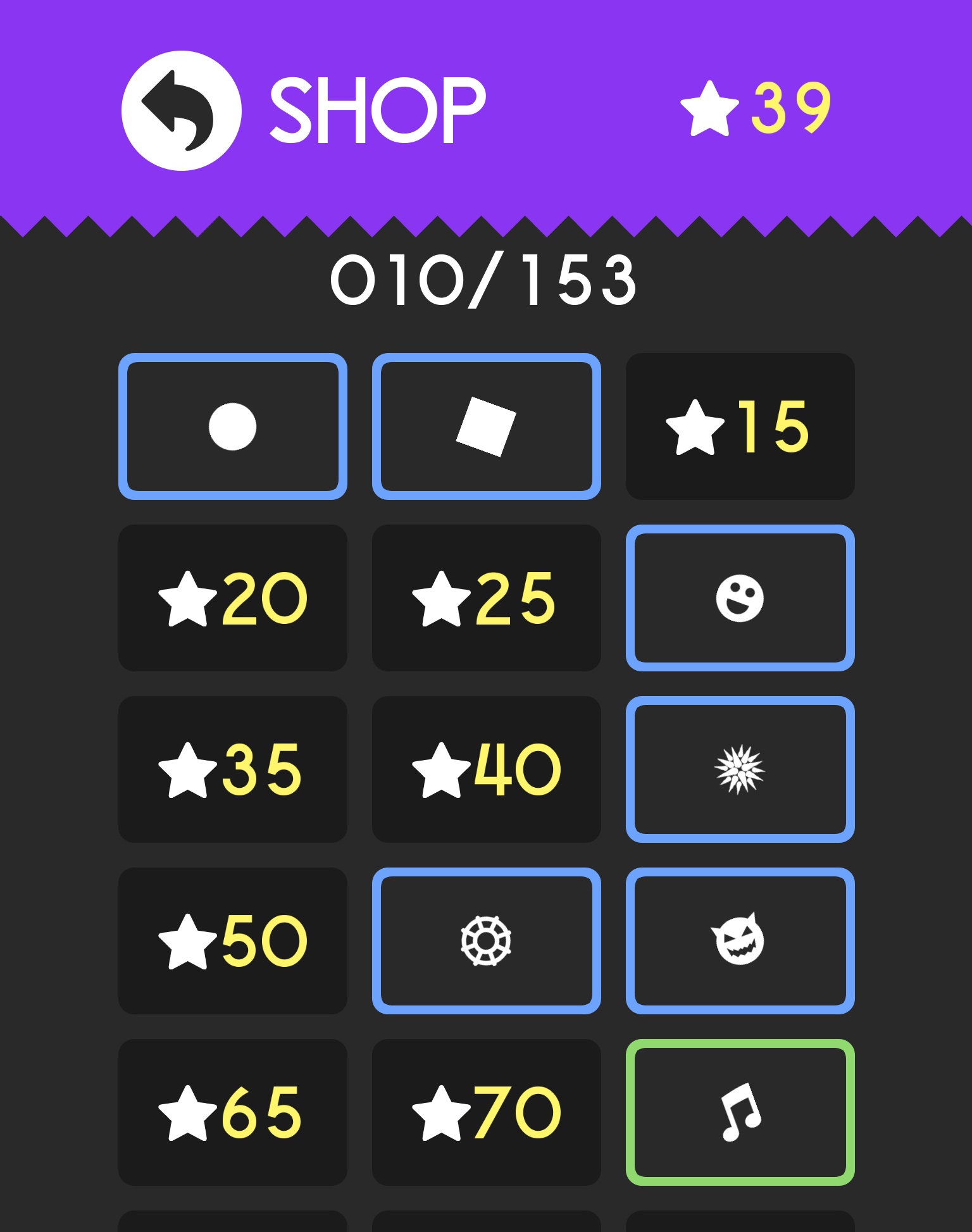Buy the skin costing 15 stars
This screenshot has width=972, height=1232.
[x=740, y=426]
